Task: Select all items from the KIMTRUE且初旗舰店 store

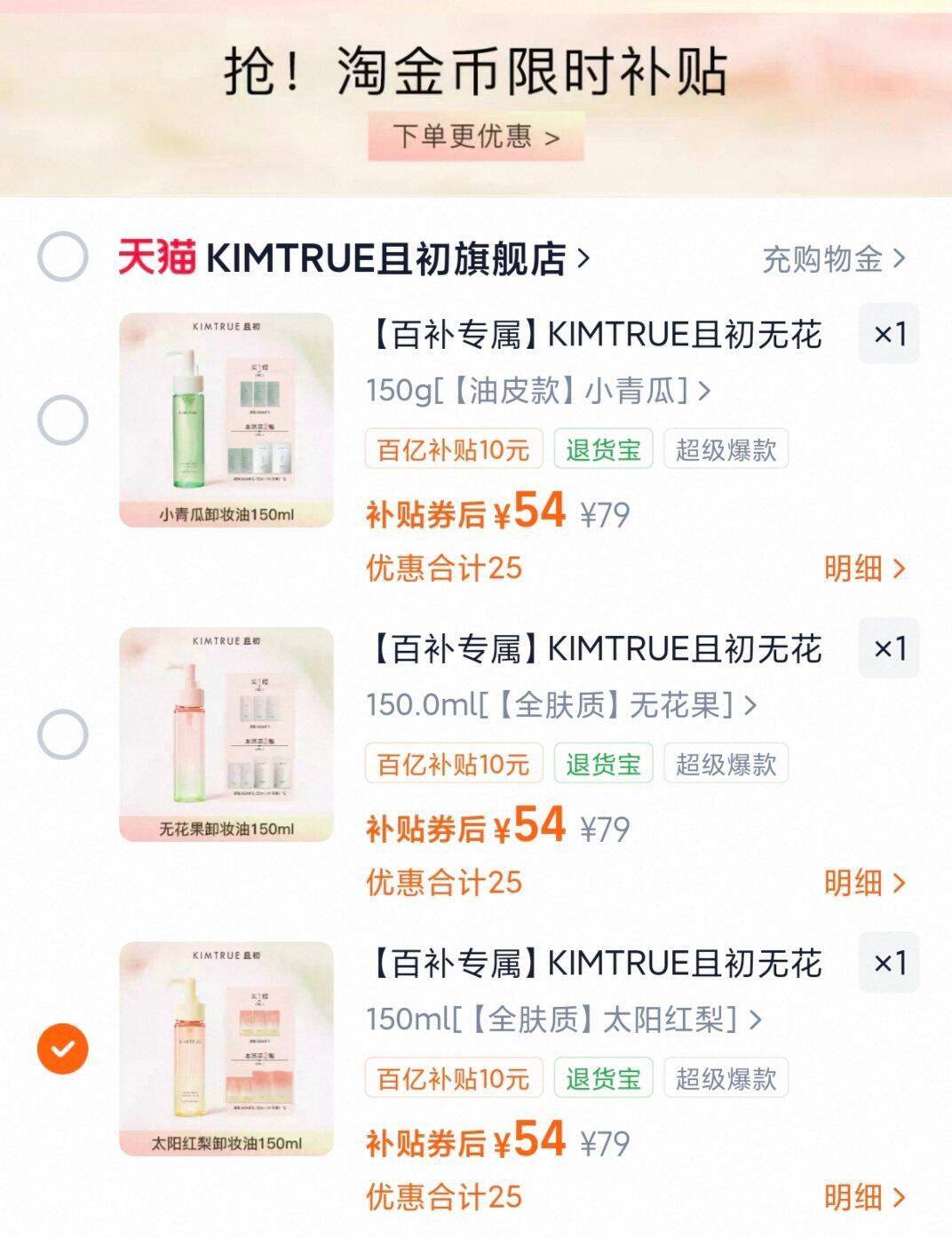Action: 62,258
